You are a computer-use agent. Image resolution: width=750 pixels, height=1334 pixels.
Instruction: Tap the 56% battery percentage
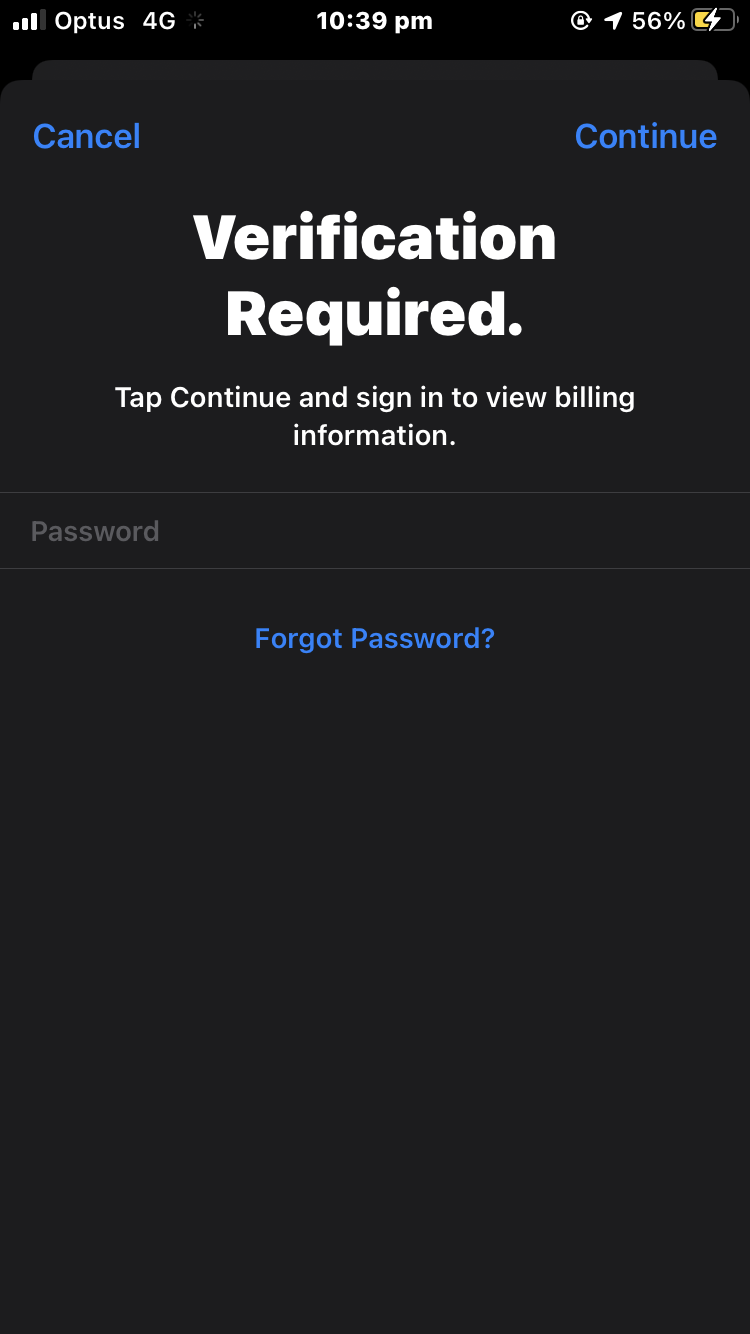click(660, 20)
